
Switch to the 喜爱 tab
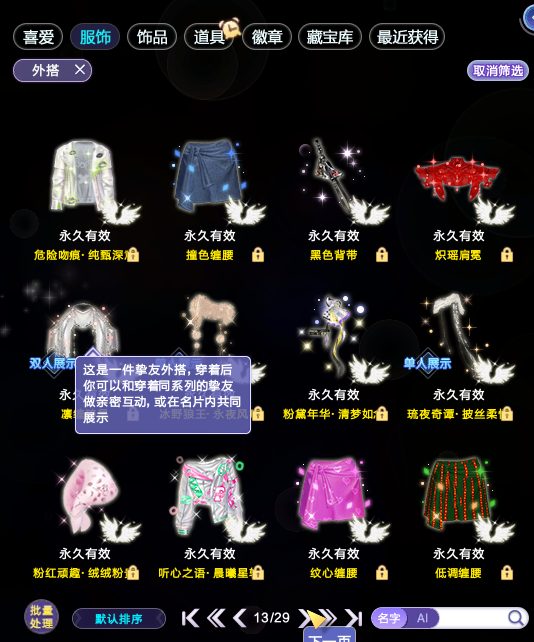click(38, 37)
